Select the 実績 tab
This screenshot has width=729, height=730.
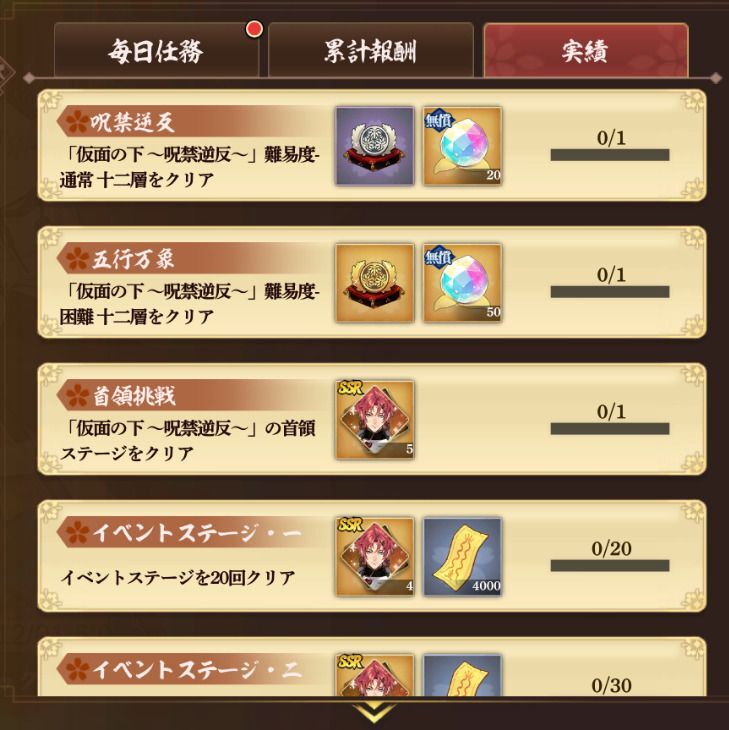(x=585, y=51)
